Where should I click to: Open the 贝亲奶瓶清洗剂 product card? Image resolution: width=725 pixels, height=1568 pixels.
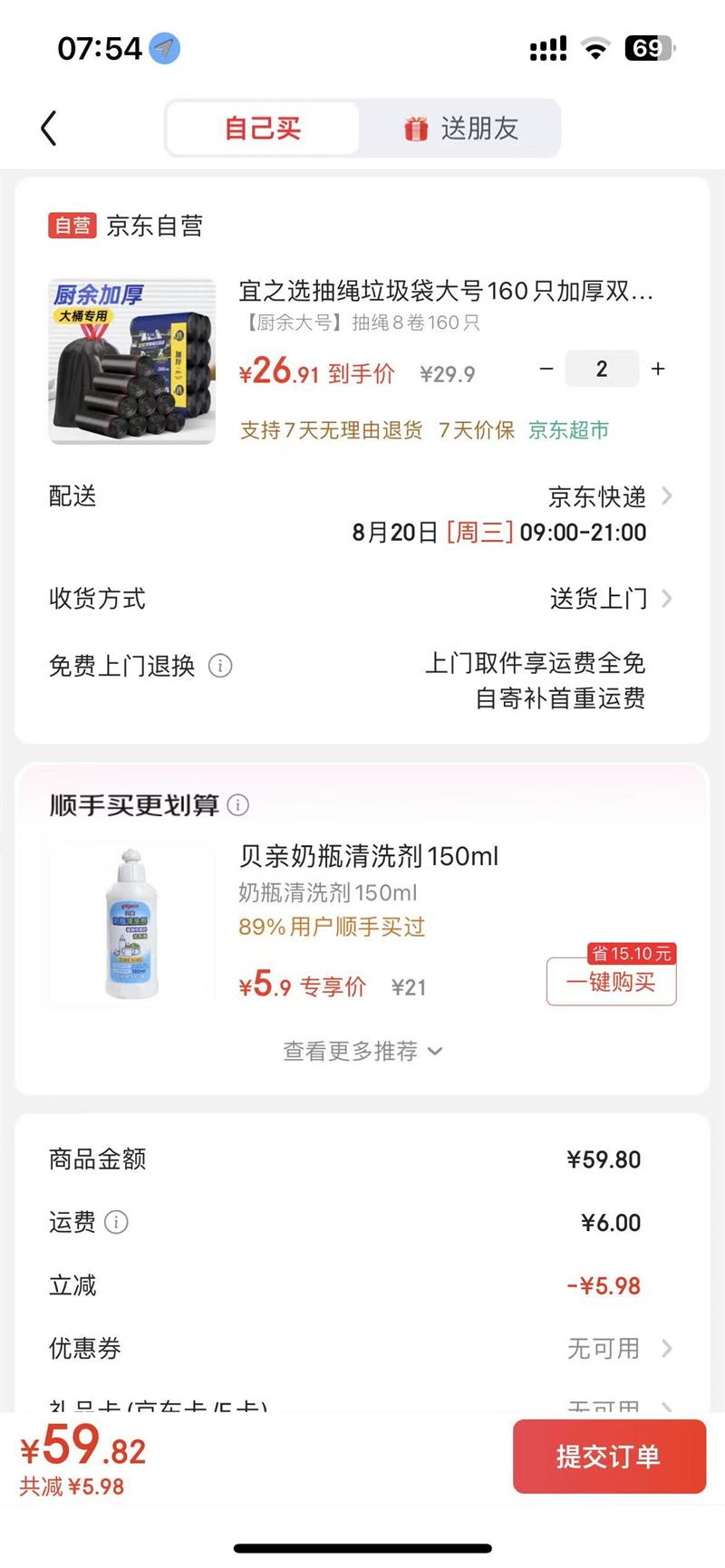368,856
